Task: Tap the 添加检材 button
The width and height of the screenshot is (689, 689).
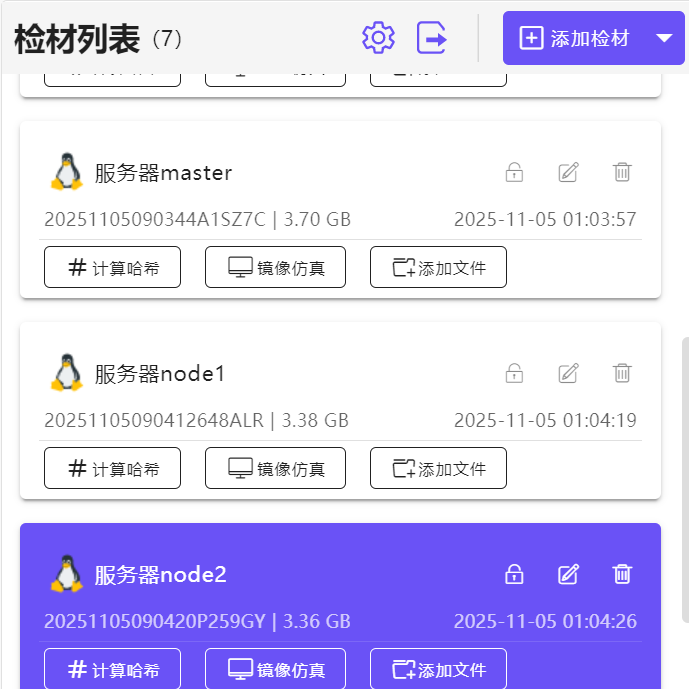Action: click(x=575, y=38)
